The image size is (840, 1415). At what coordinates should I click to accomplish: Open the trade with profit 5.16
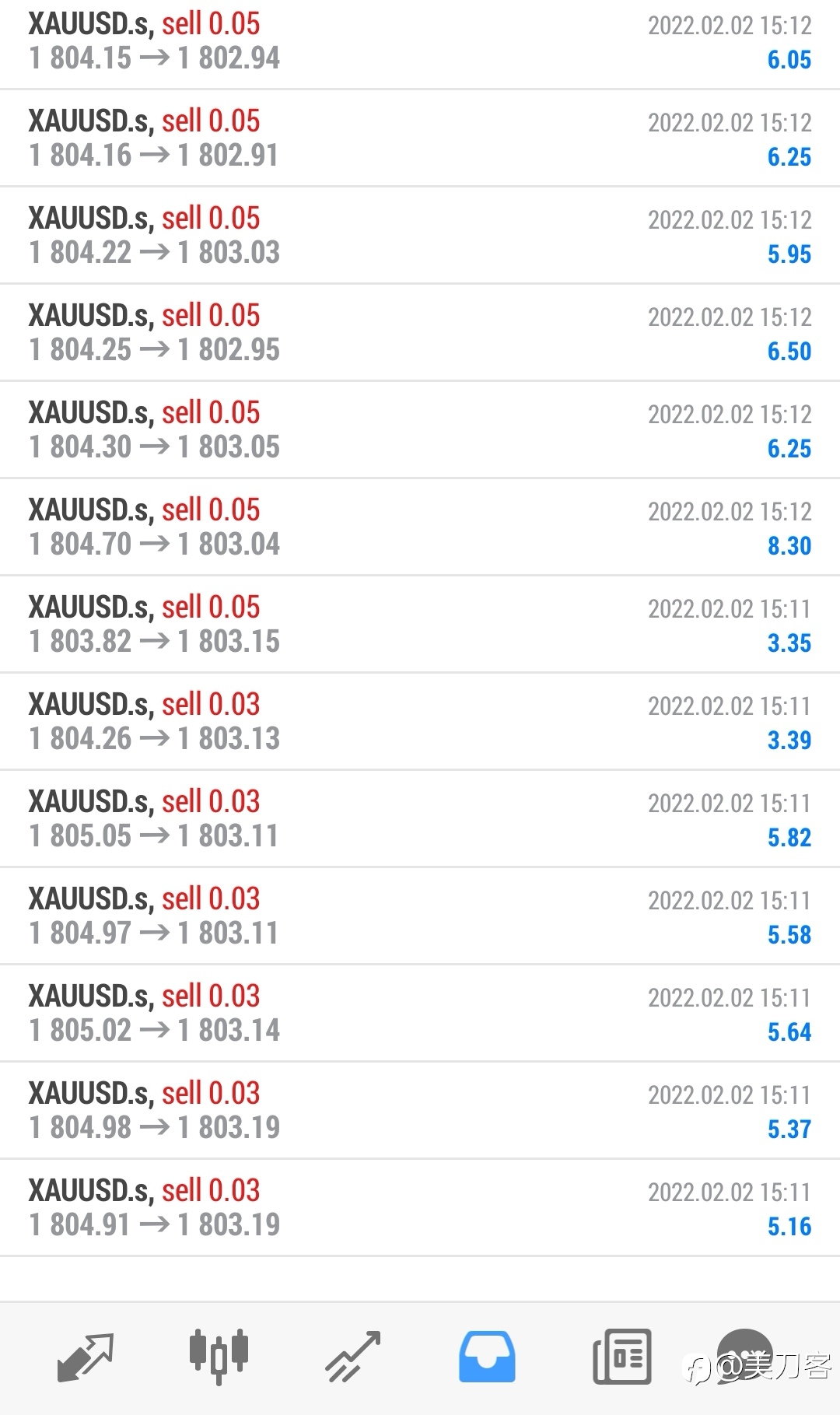pos(420,1208)
